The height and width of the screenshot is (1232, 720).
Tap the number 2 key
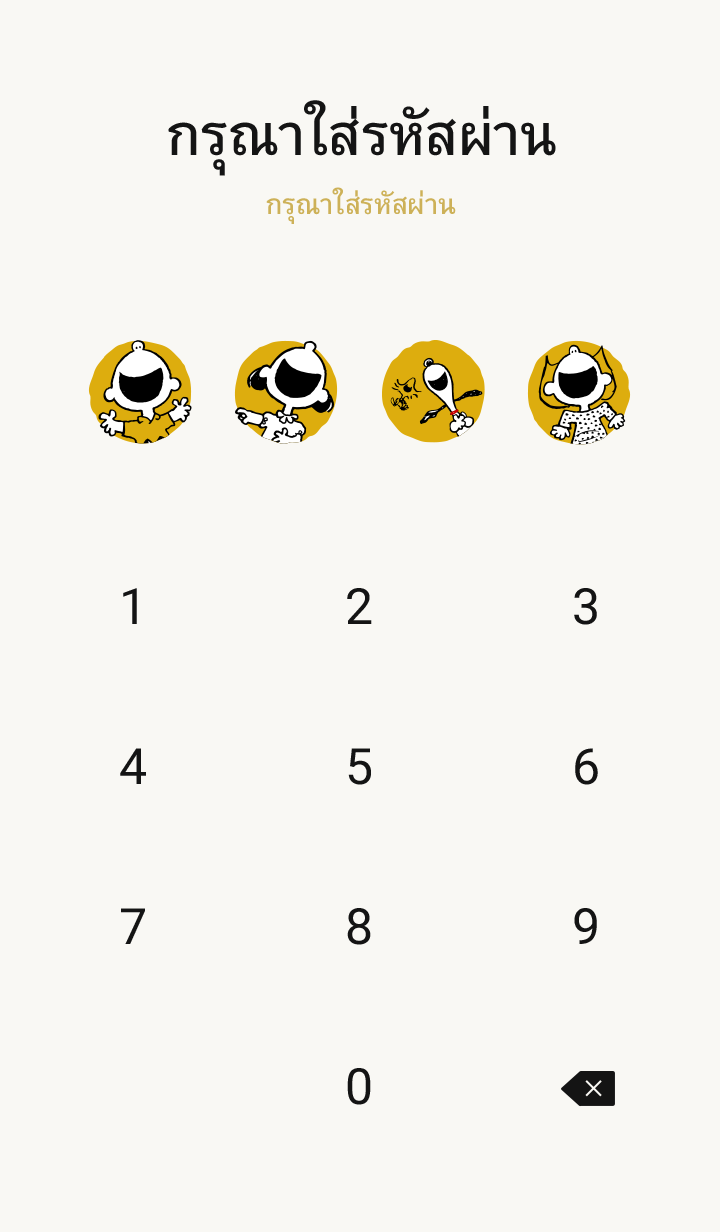[x=359, y=607]
